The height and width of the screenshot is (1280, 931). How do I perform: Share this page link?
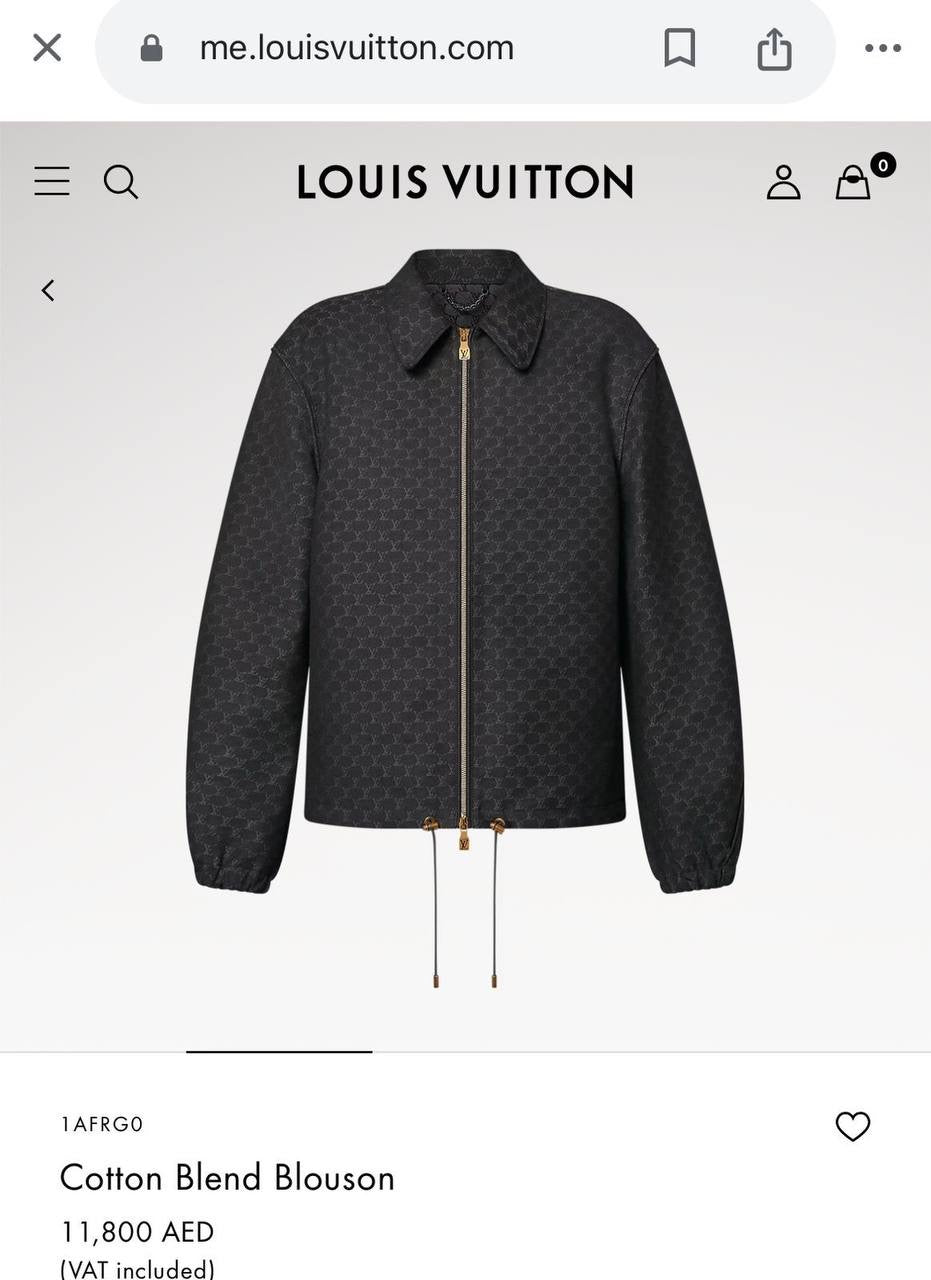tap(774, 49)
